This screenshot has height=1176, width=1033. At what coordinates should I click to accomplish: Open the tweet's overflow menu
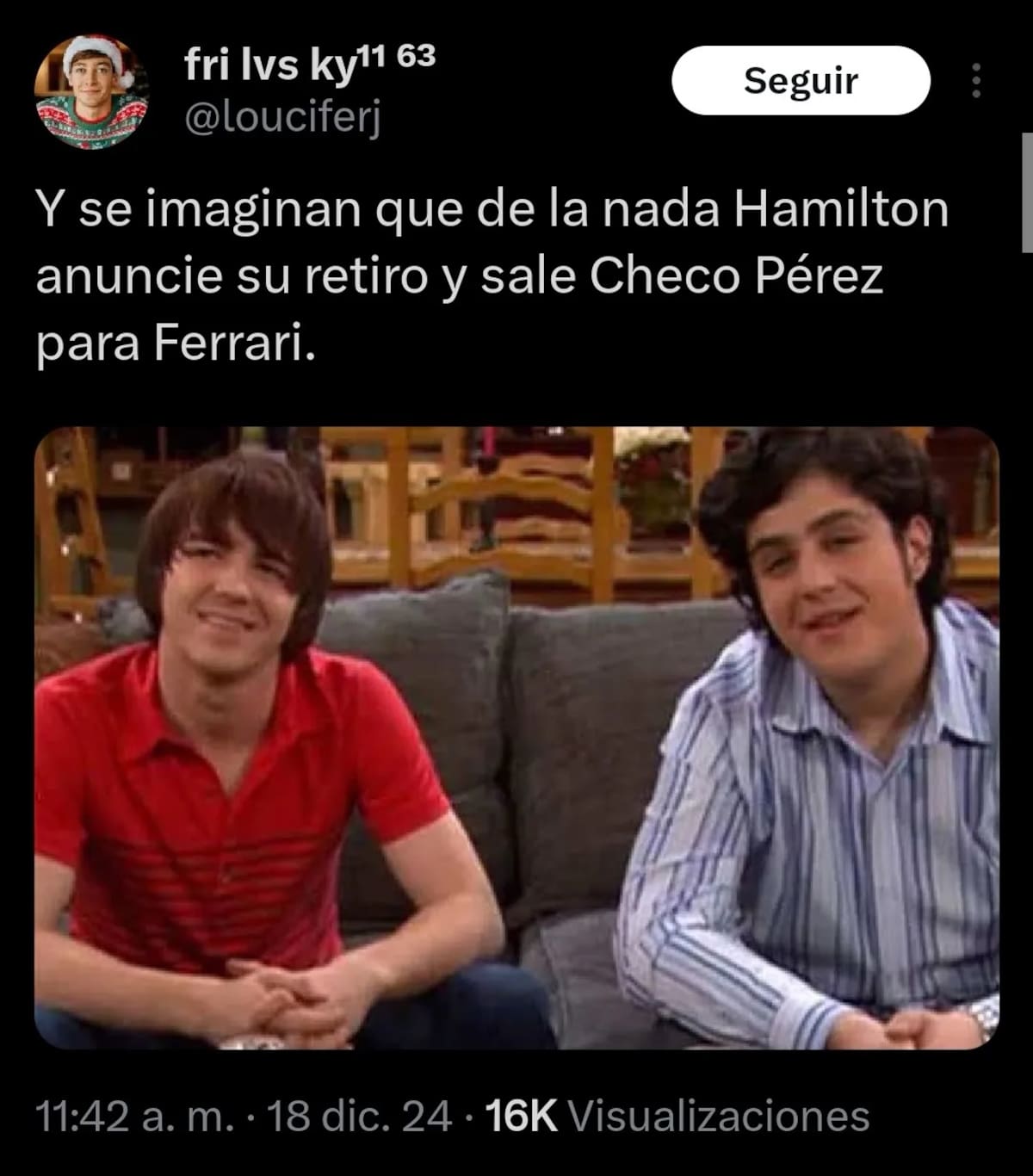tap(975, 81)
